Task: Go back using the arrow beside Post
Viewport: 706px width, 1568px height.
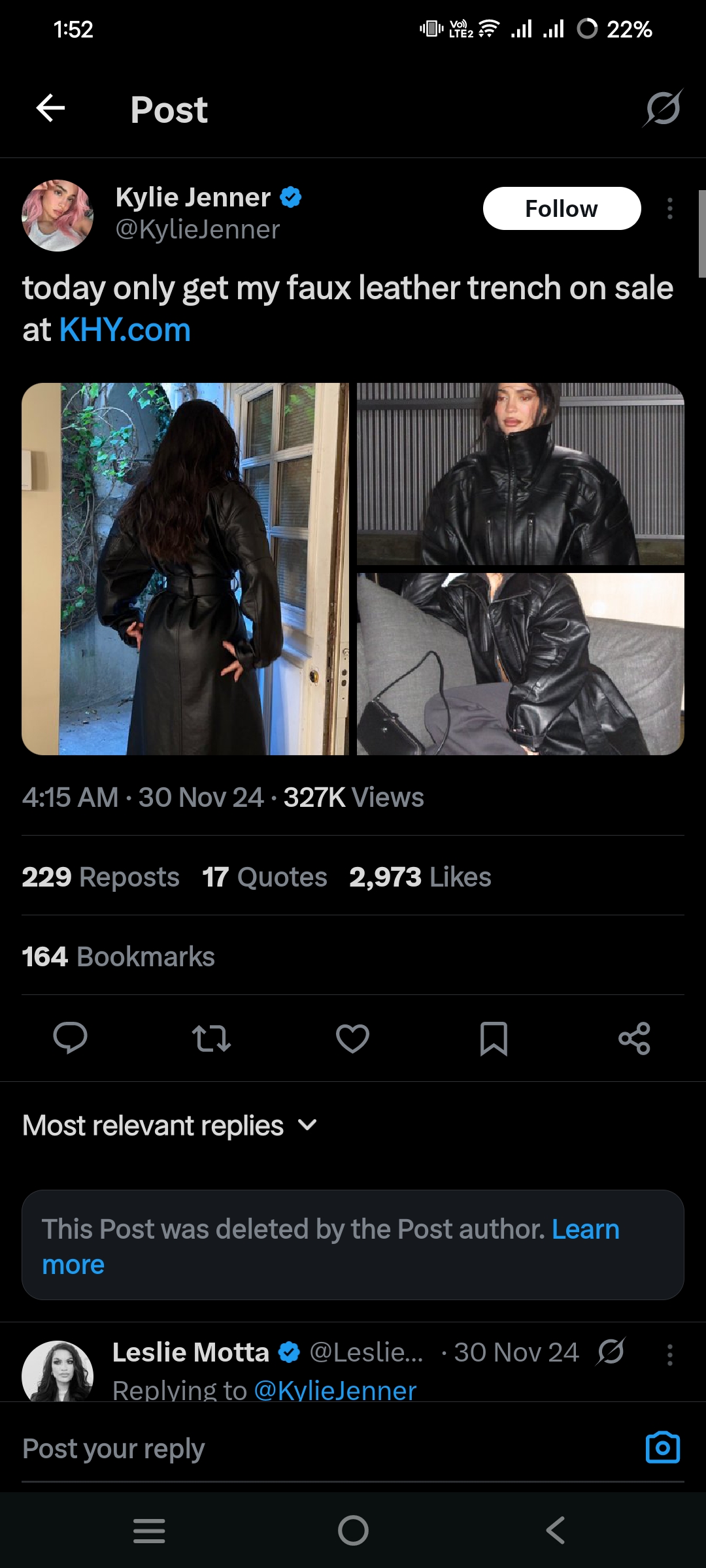Action: (x=50, y=108)
